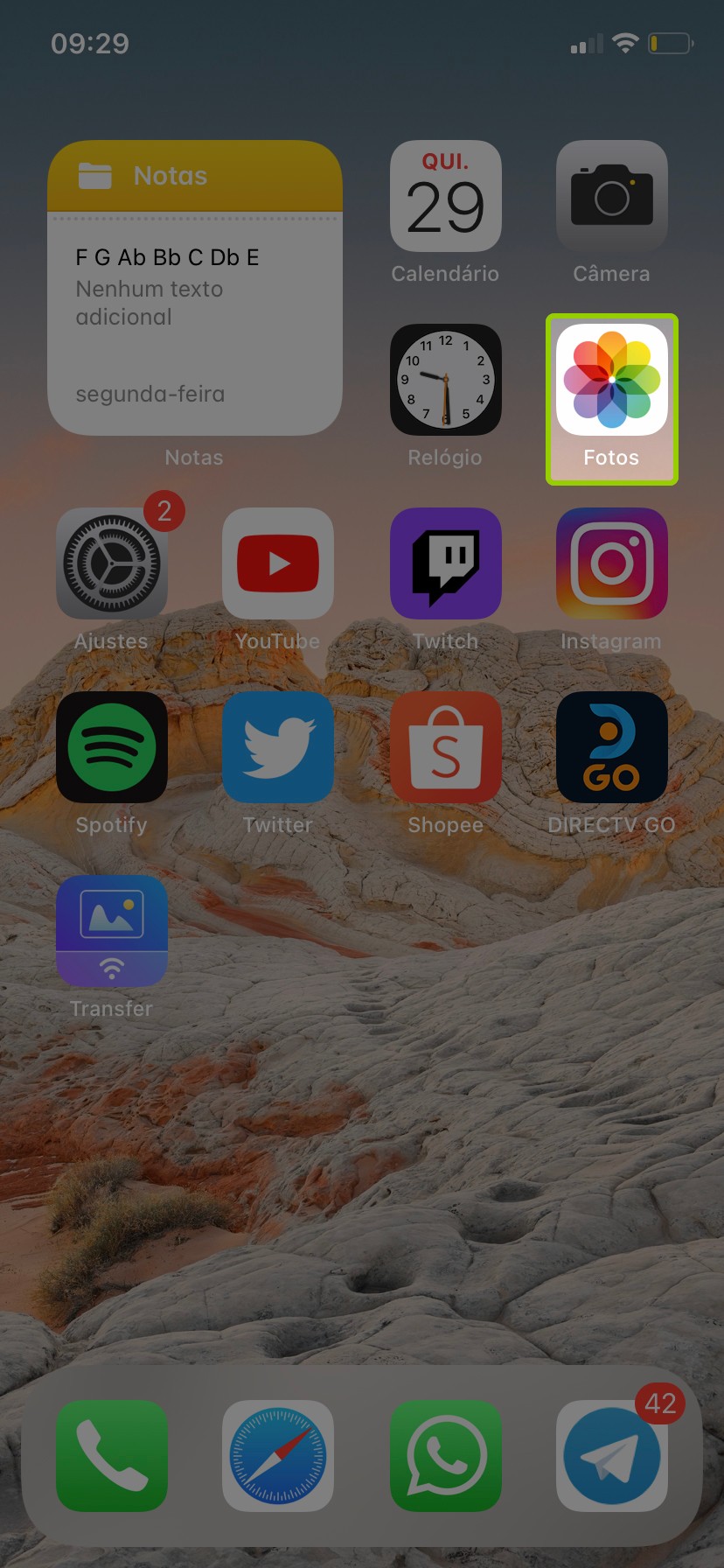Launch YouTube
The image size is (724, 1568).
coord(278,564)
